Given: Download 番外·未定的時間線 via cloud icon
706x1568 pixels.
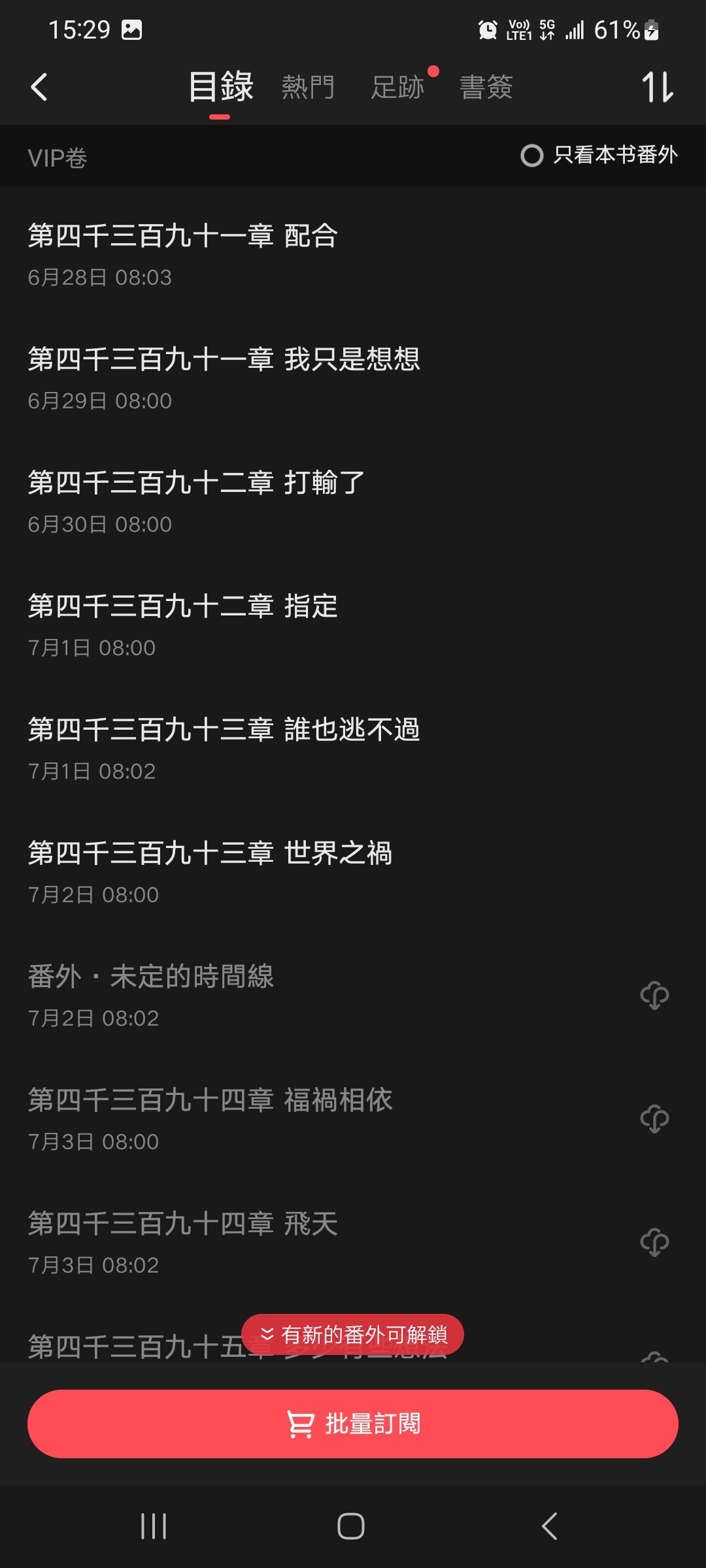Looking at the screenshot, I should tap(654, 996).
